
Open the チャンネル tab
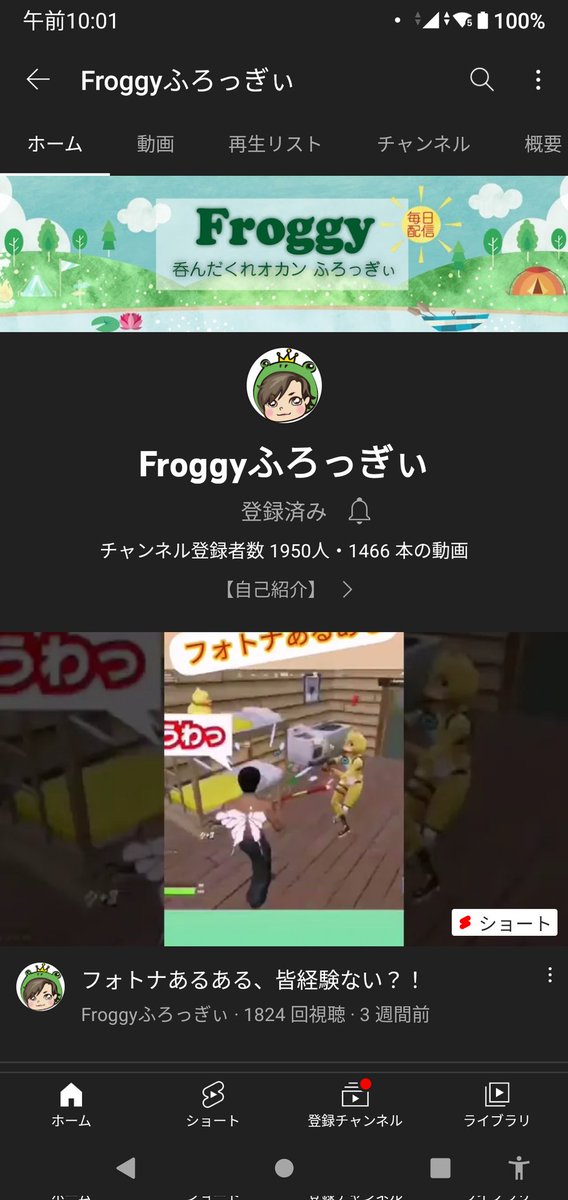[423, 144]
